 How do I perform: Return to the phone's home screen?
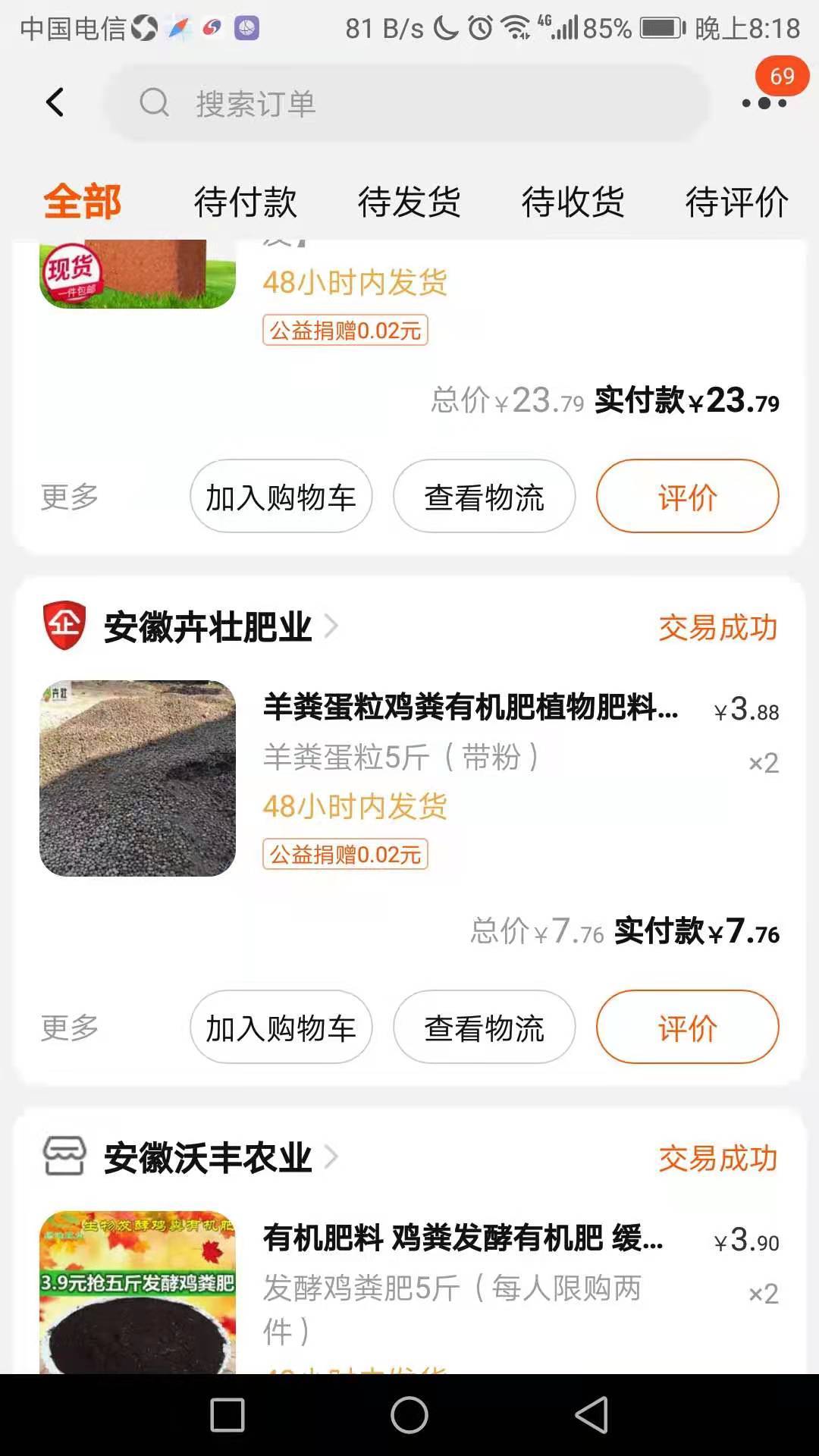(409, 1415)
